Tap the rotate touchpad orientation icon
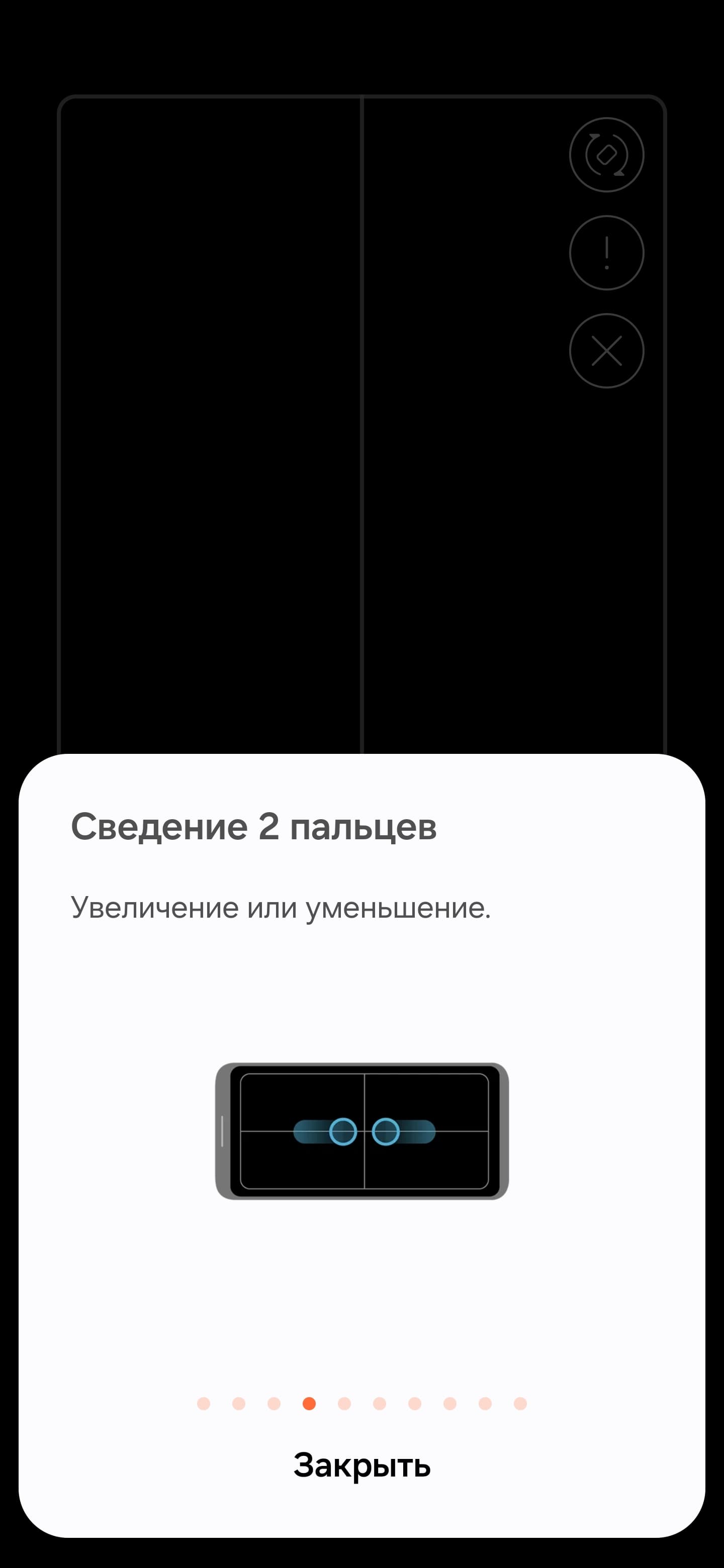Viewport: 724px width, 1568px height. (x=606, y=155)
